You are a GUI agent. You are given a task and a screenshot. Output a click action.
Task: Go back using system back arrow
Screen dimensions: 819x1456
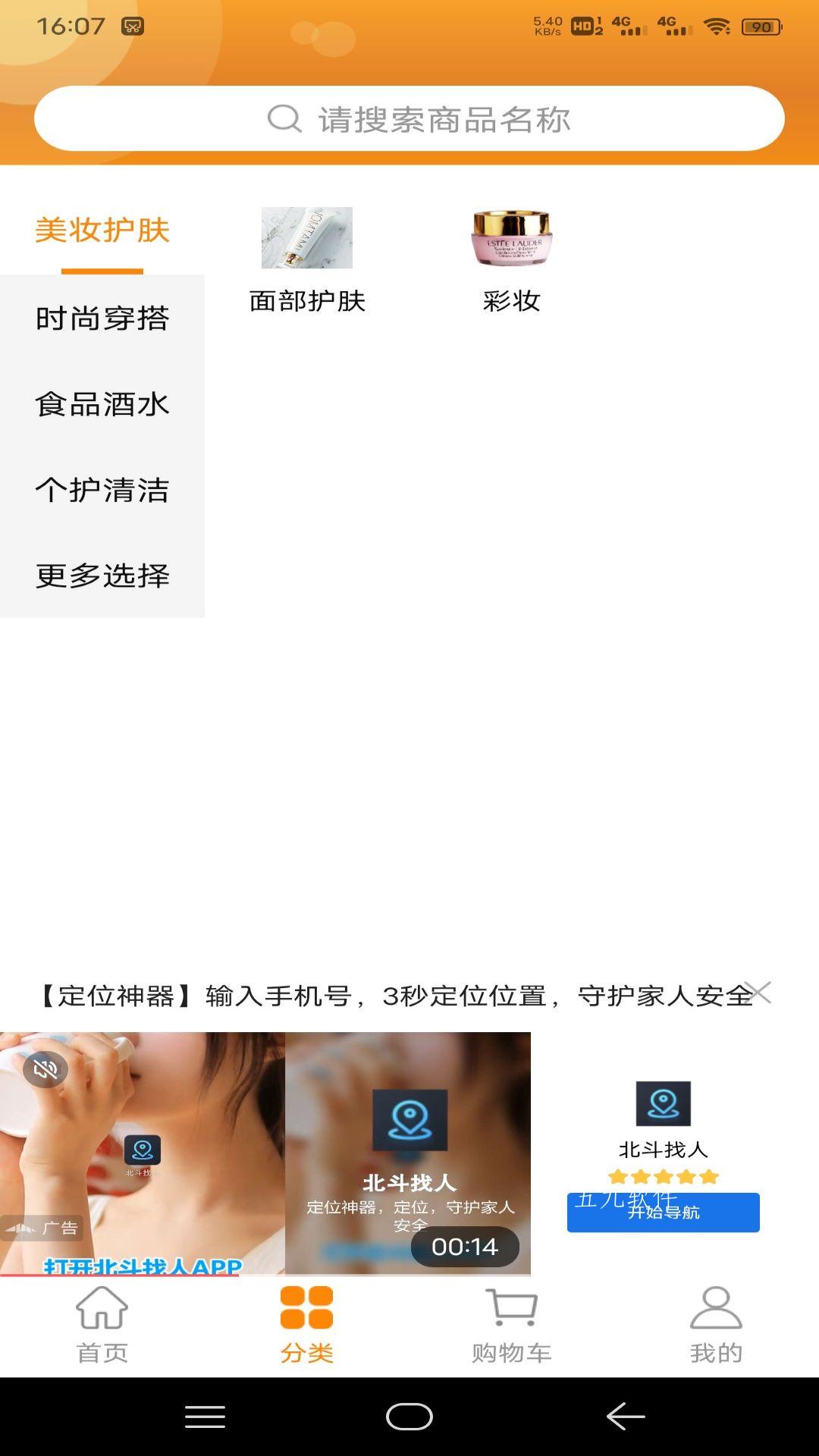point(626,1416)
